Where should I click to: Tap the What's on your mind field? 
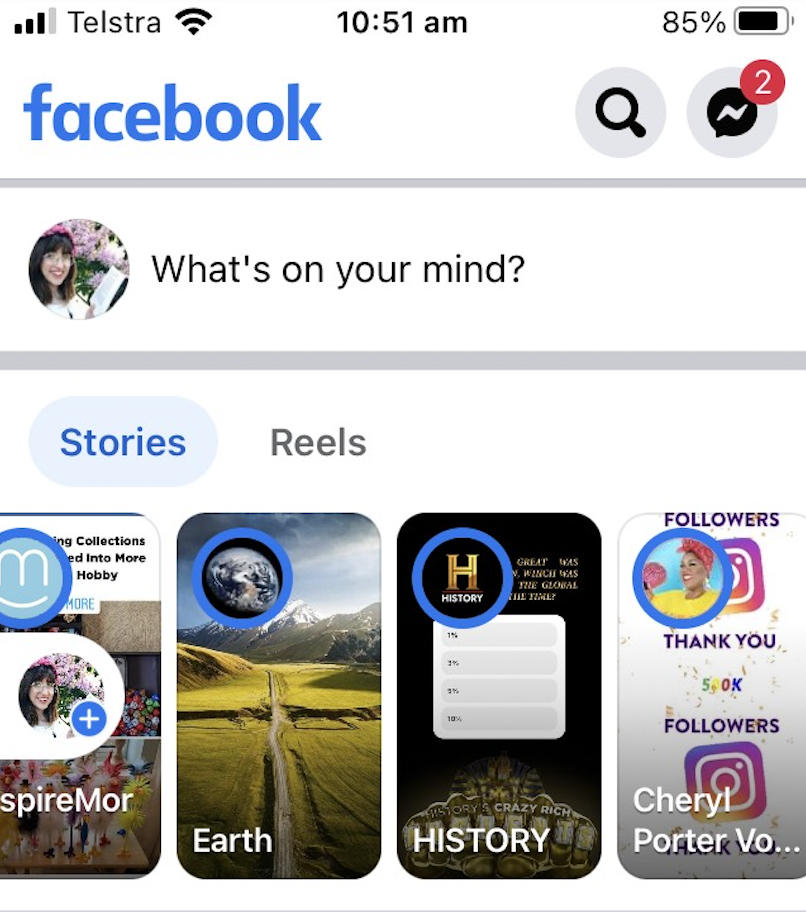coord(338,269)
